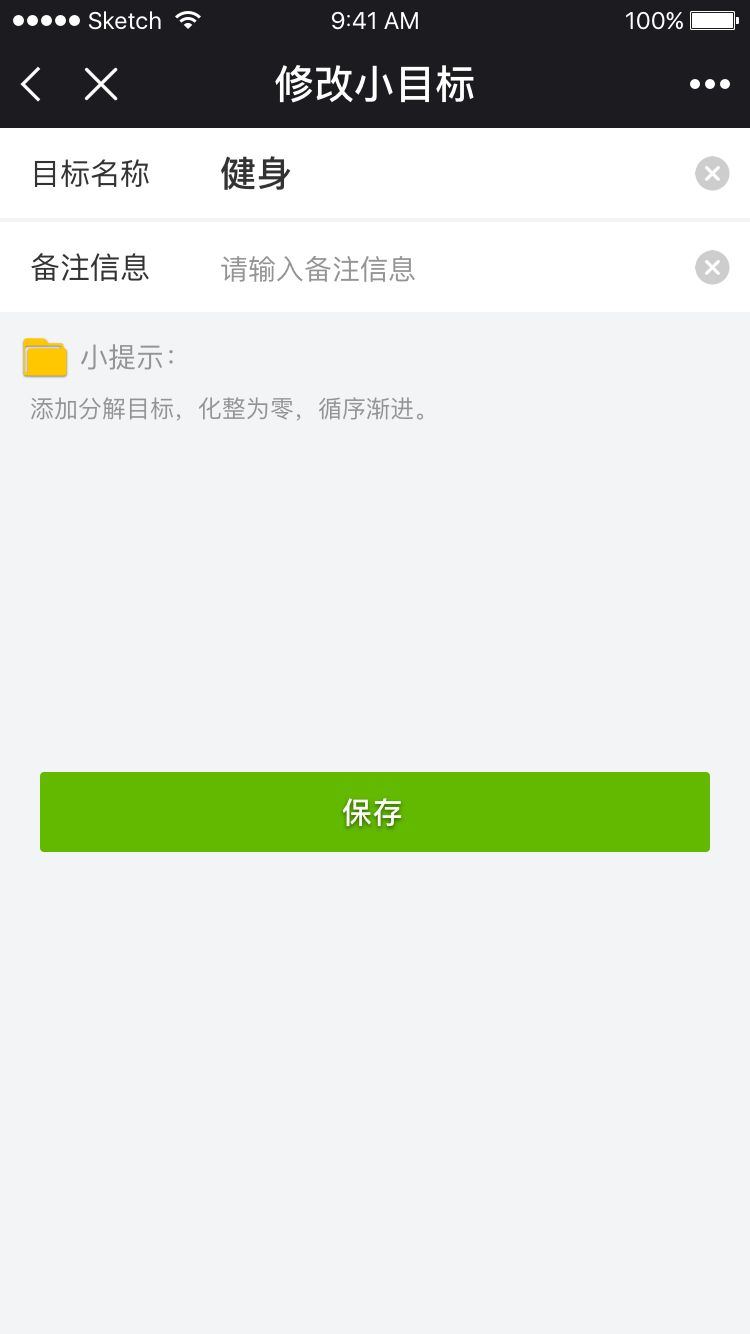Select the 小提示 hint text

(x=128, y=357)
